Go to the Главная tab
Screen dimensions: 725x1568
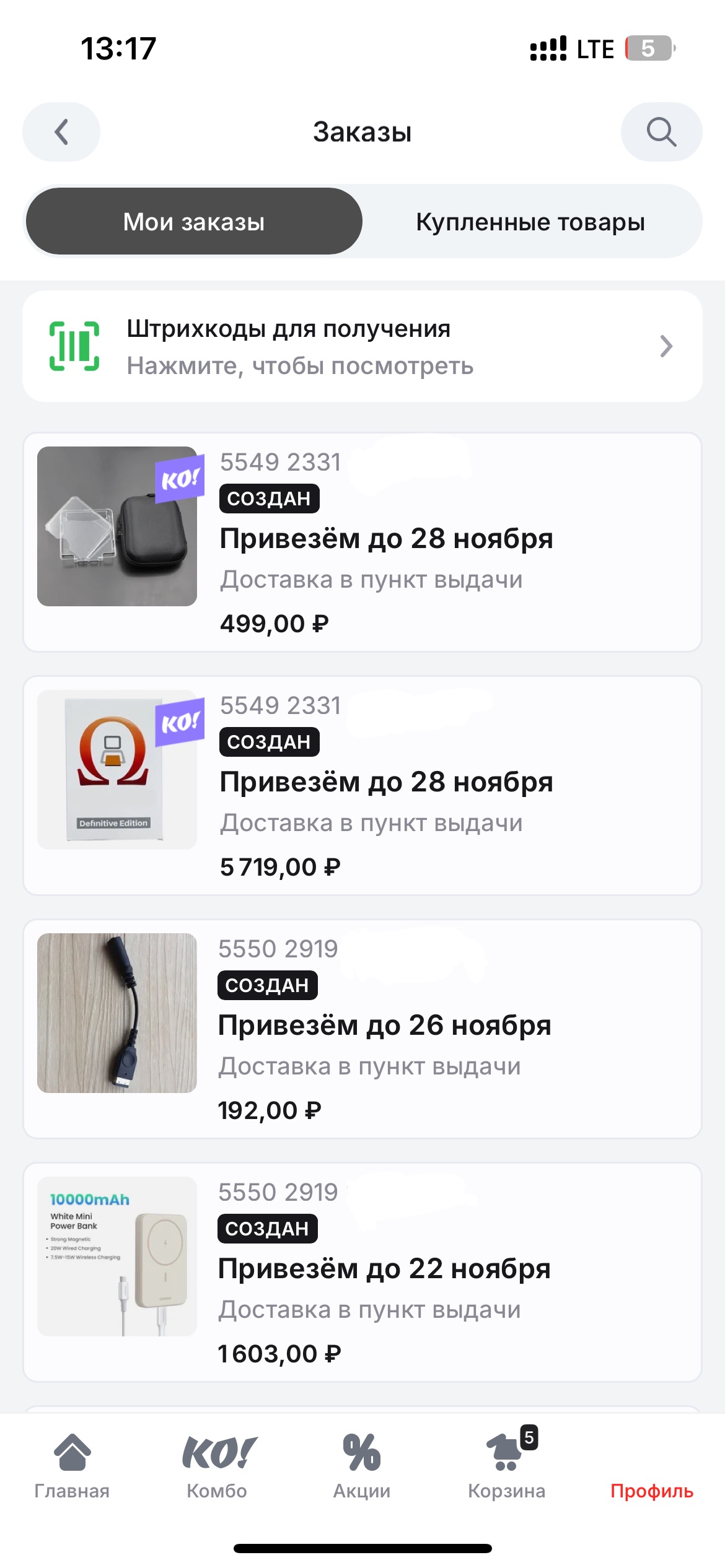72,1466
